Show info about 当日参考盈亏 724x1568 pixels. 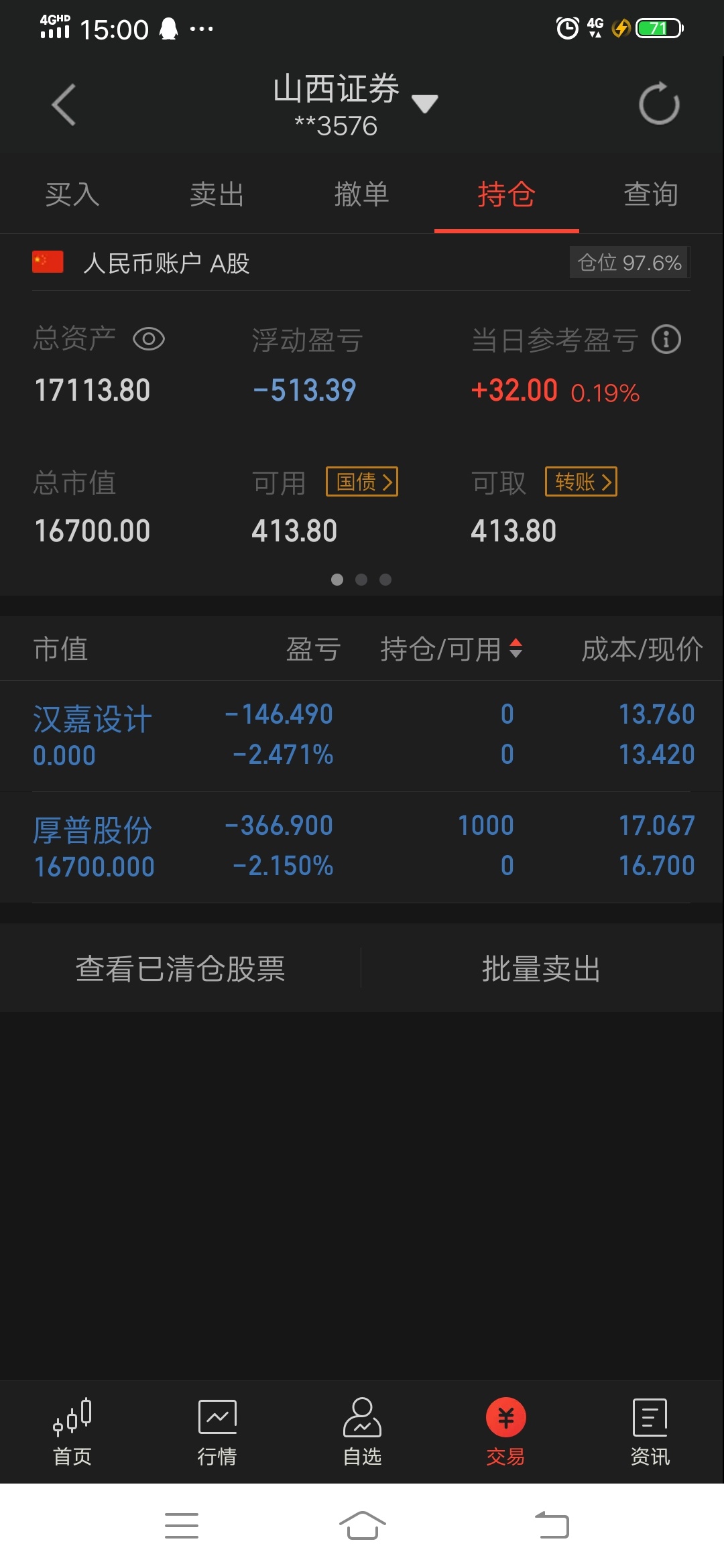666,339
